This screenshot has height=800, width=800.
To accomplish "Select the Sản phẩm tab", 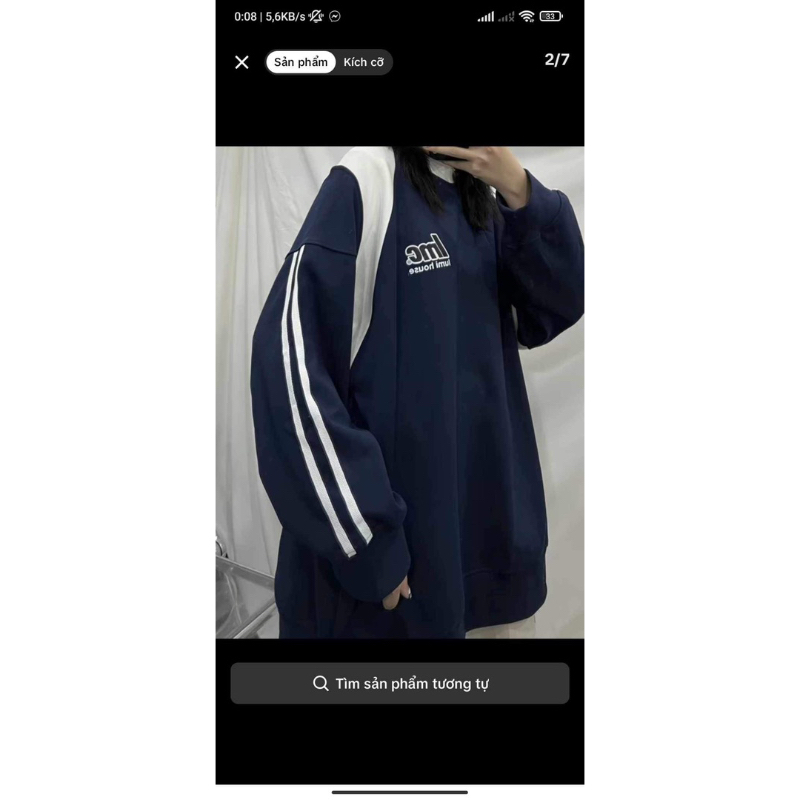I will [301, 62].
